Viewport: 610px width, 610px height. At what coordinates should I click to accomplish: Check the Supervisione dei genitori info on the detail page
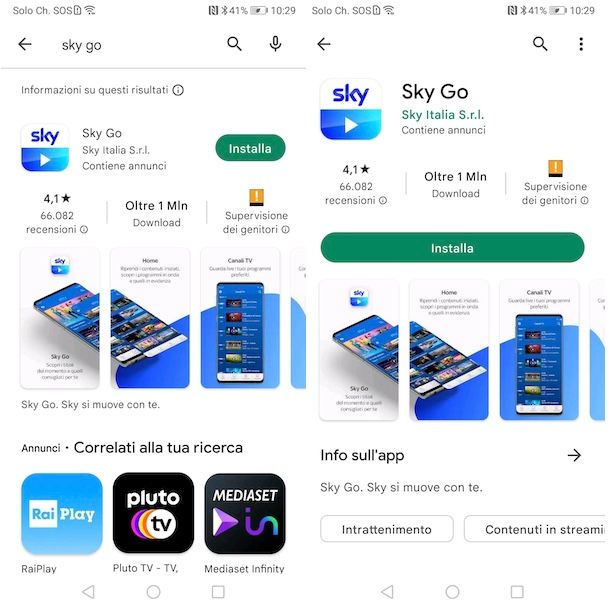click(555, 185)
